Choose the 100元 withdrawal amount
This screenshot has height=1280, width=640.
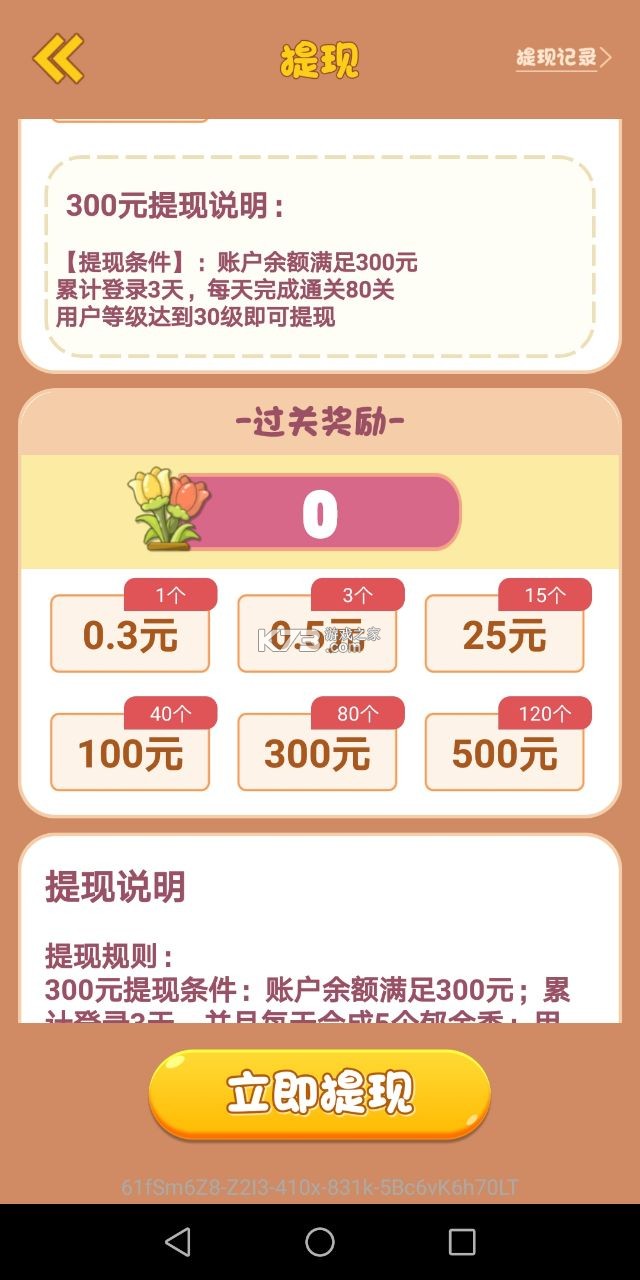(x=130, y=753)
